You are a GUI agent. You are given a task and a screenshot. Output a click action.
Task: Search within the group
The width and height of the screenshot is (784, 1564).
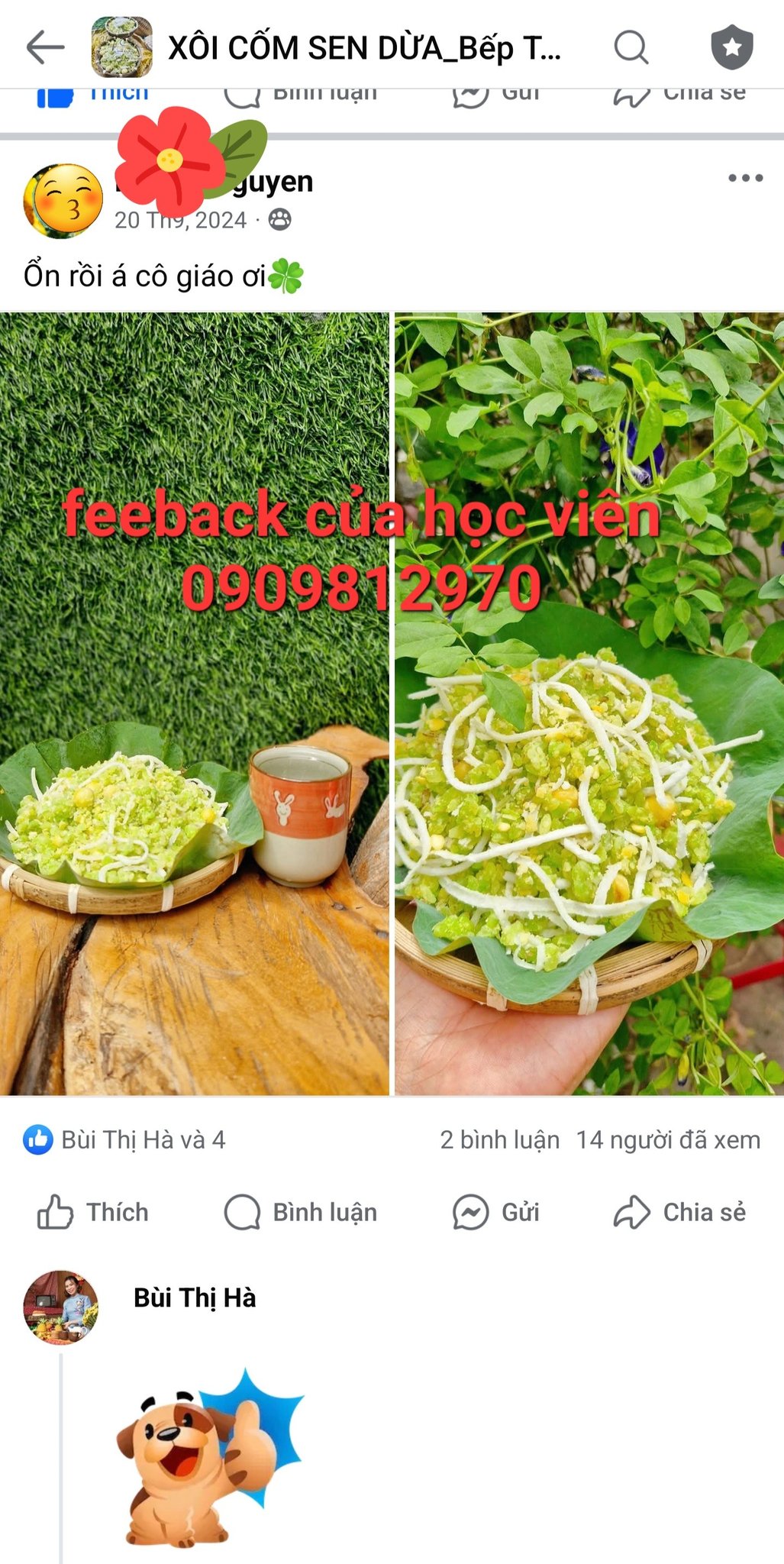(631, 48)
